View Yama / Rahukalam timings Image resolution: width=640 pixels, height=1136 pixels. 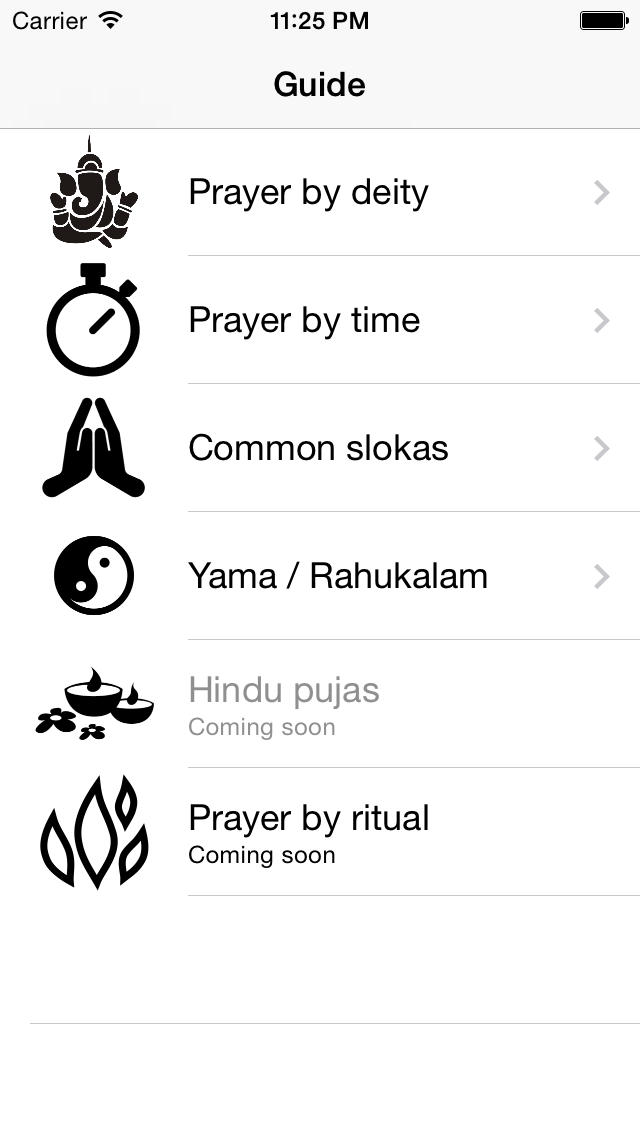(x=320, y=576)
